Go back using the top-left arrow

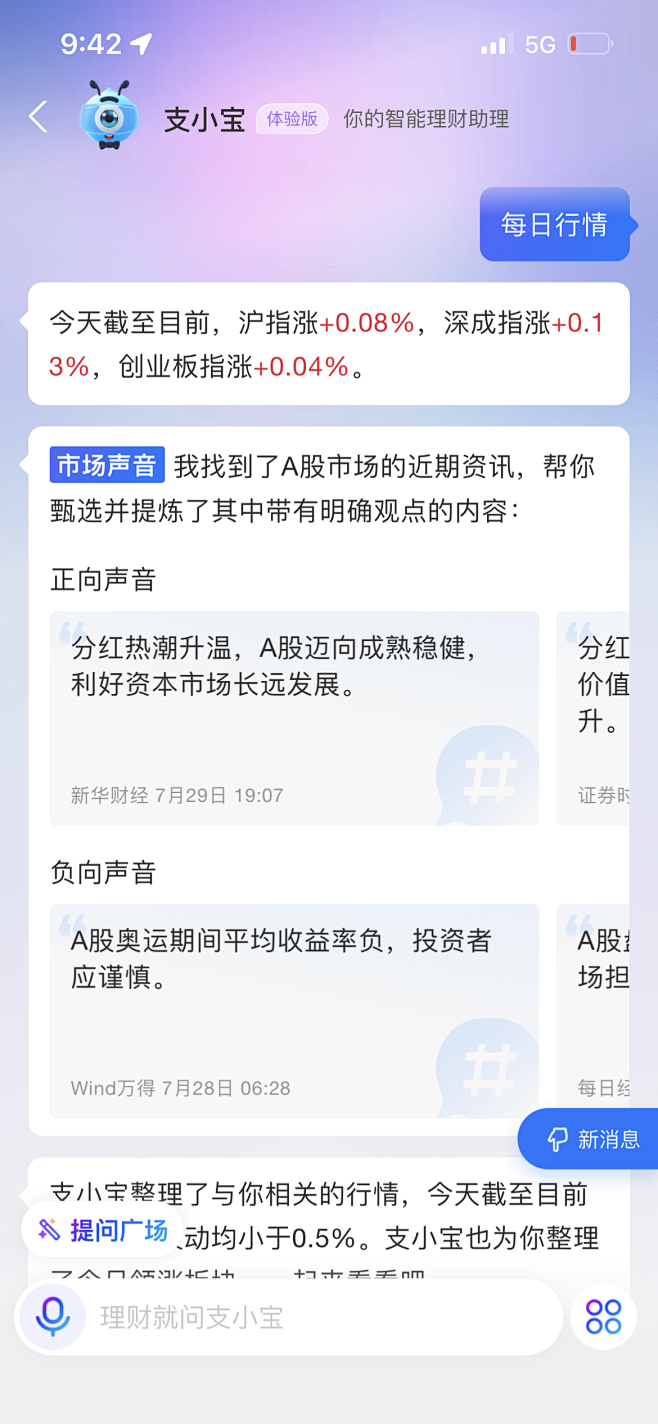[x=38, y=117]
